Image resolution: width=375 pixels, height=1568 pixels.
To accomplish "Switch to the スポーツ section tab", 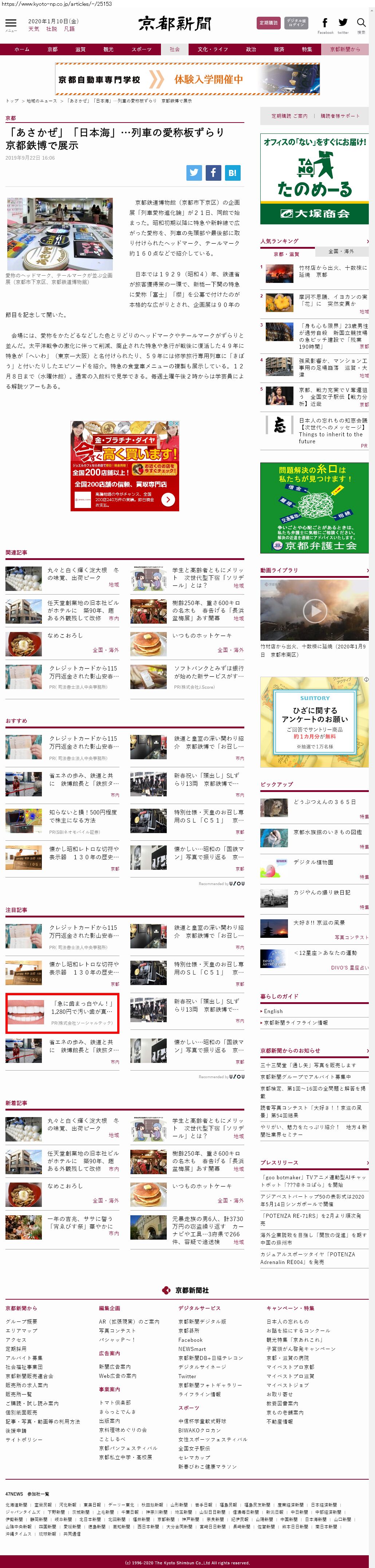I will [142, 49].
